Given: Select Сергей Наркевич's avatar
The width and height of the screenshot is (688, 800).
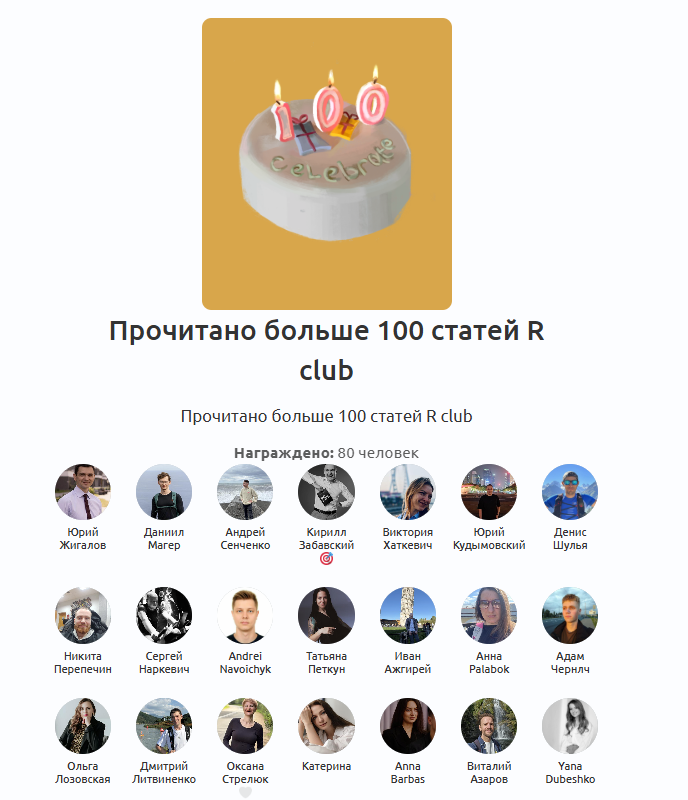Looking at the screenshot, I should click(x=164, y=615).
